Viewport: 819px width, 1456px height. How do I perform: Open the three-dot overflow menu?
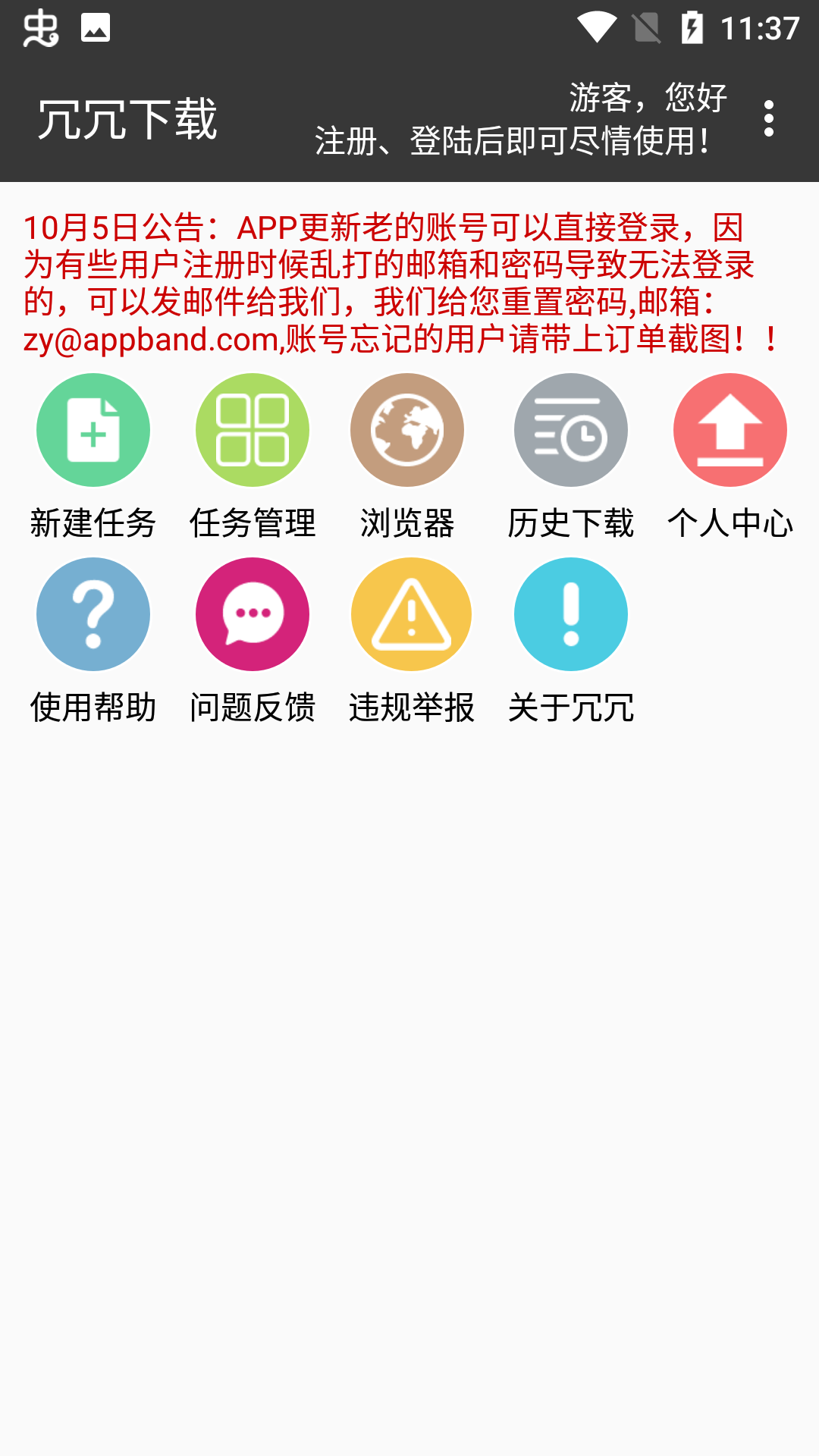click(769, 119)
